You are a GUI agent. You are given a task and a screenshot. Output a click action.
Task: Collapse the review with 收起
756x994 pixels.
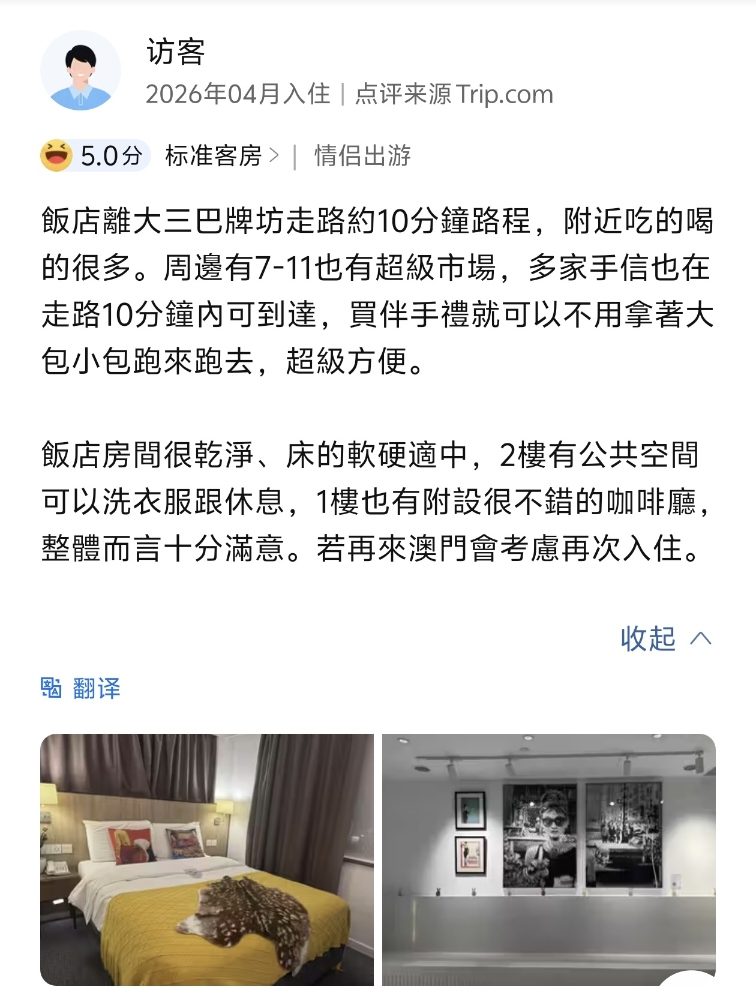[666, 638]
